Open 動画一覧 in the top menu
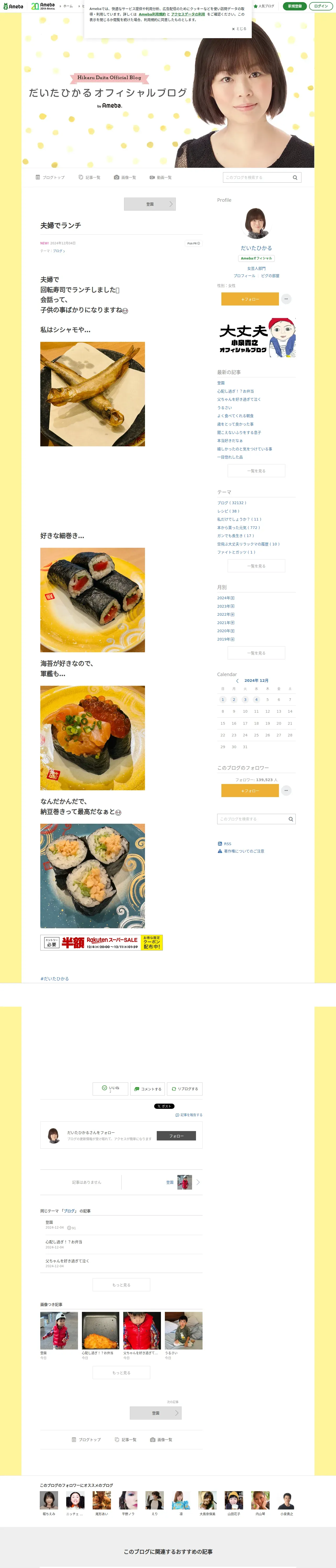Image resolution: width=336 pixels, height=1568 pixels. [x=161, y=177]
